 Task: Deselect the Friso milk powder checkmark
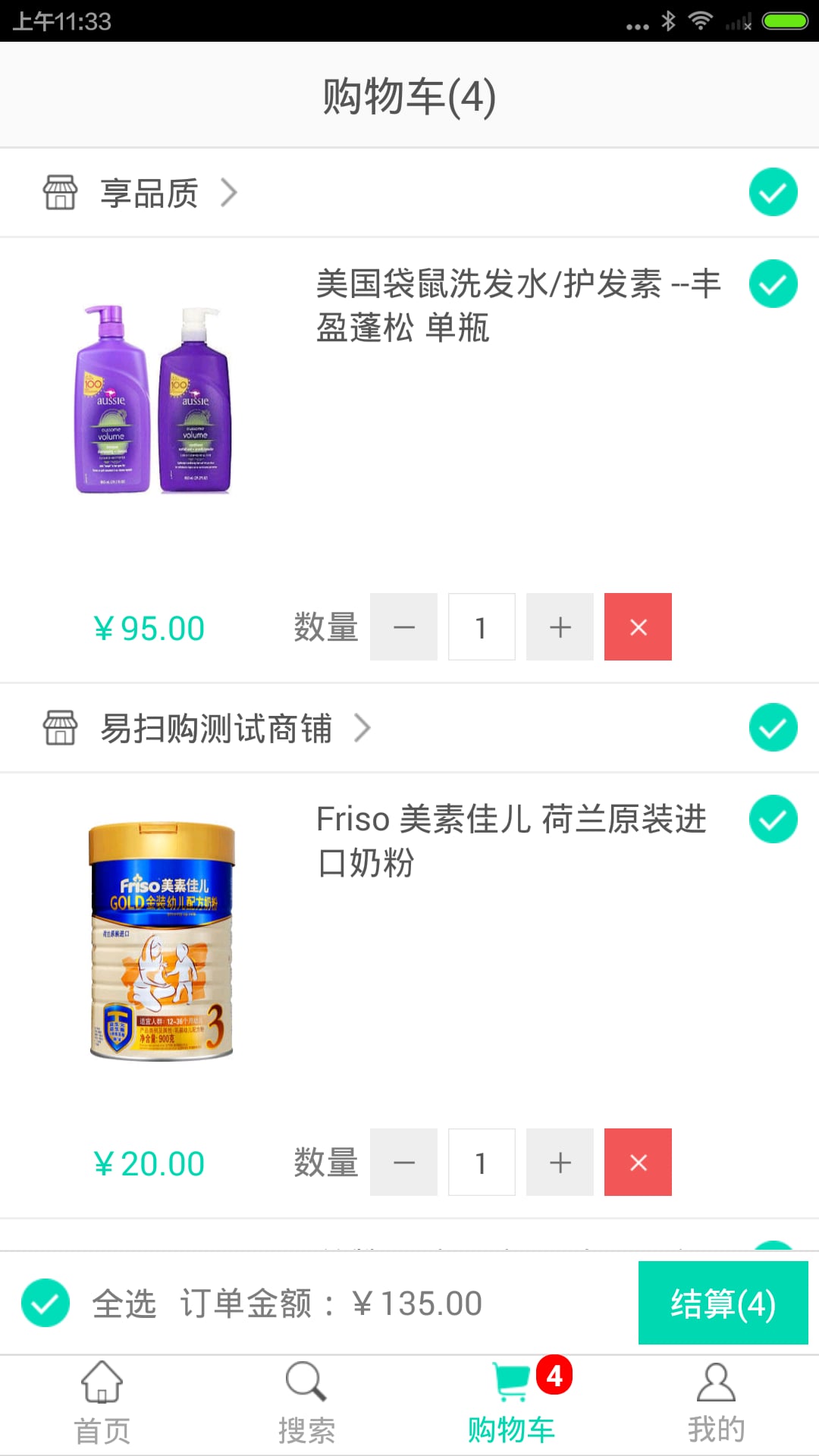(773, 820)
